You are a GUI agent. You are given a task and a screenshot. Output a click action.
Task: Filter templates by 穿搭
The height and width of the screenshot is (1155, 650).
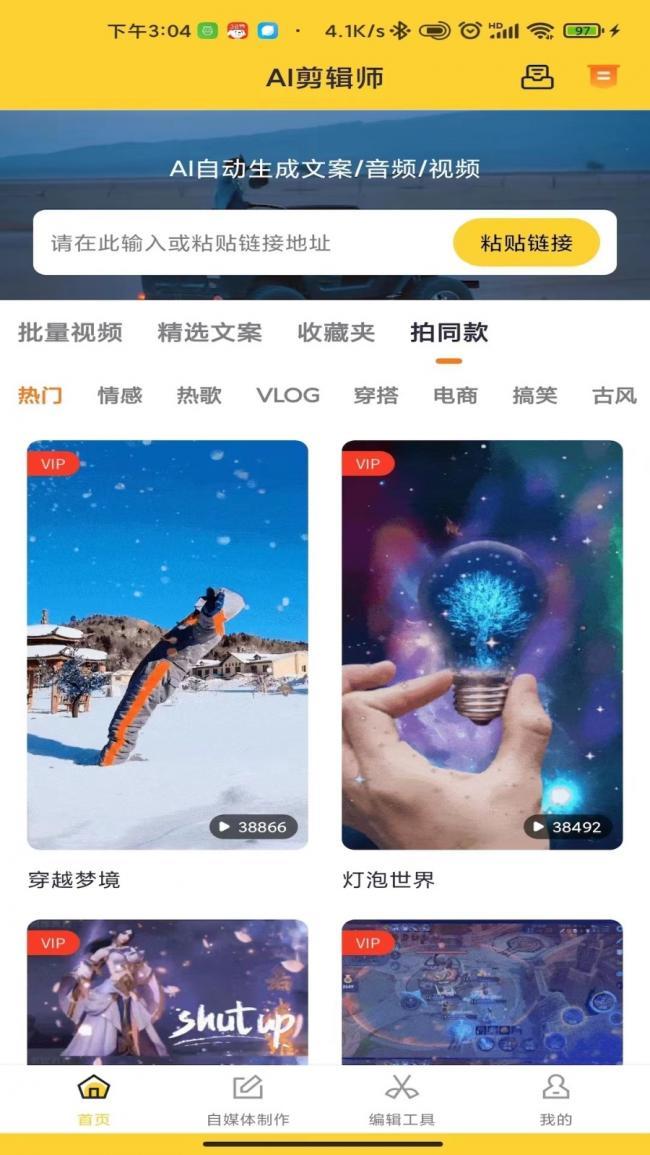tap(376, 395)
